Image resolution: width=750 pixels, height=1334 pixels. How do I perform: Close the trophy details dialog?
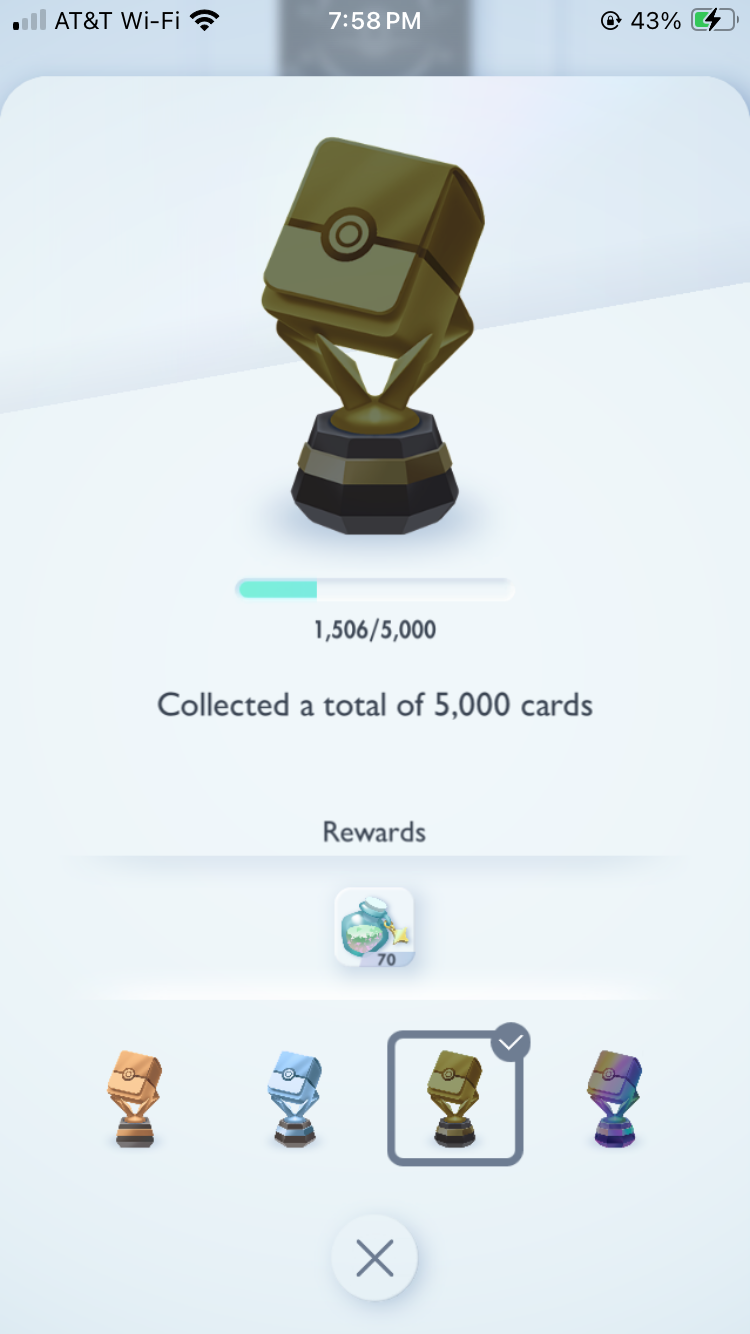pyautogui.click(x=374, y=1258)
